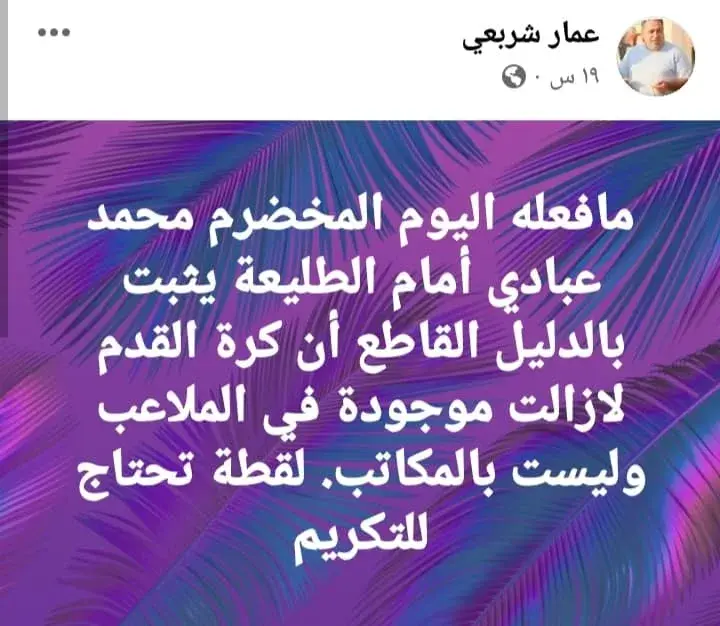This screenshot has width=720, height=626.
Task: Tap the author name عمار شربعي
Action: [x=530, y=39]
